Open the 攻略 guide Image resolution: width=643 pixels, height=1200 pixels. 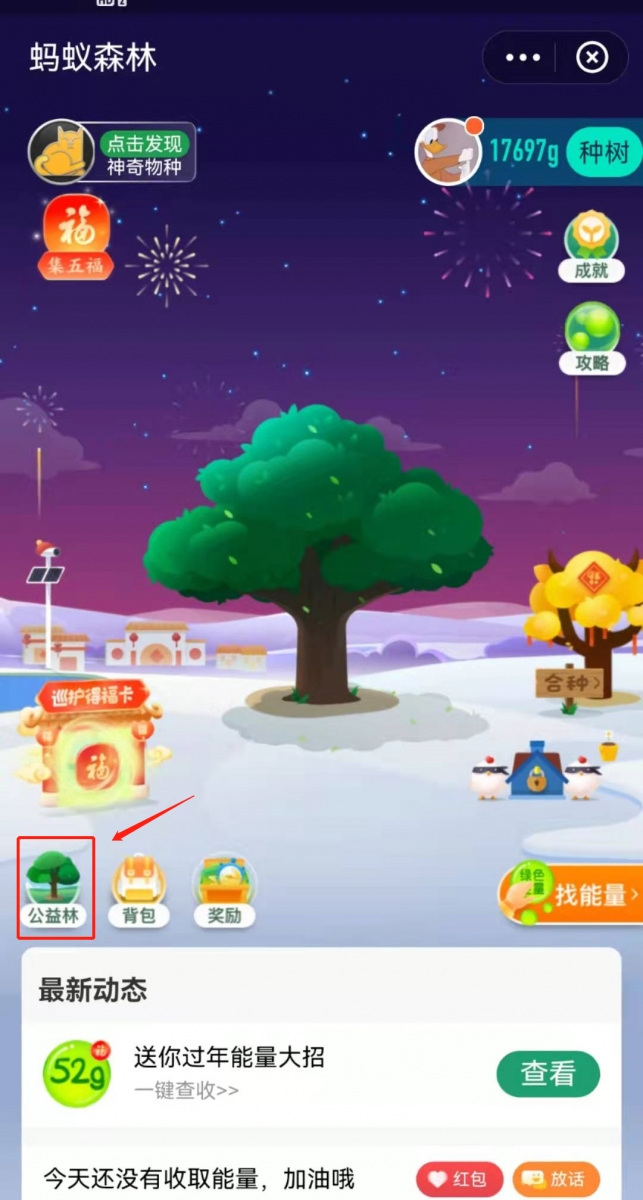point(591,338)
